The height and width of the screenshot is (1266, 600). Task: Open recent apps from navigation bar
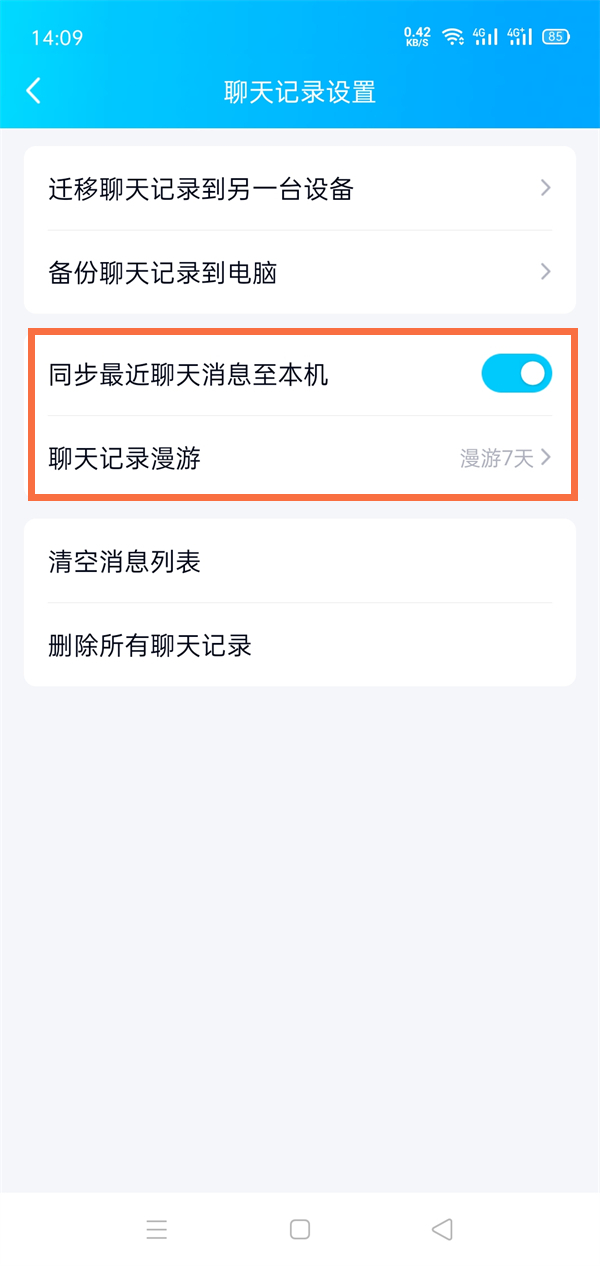[157, 1229]
